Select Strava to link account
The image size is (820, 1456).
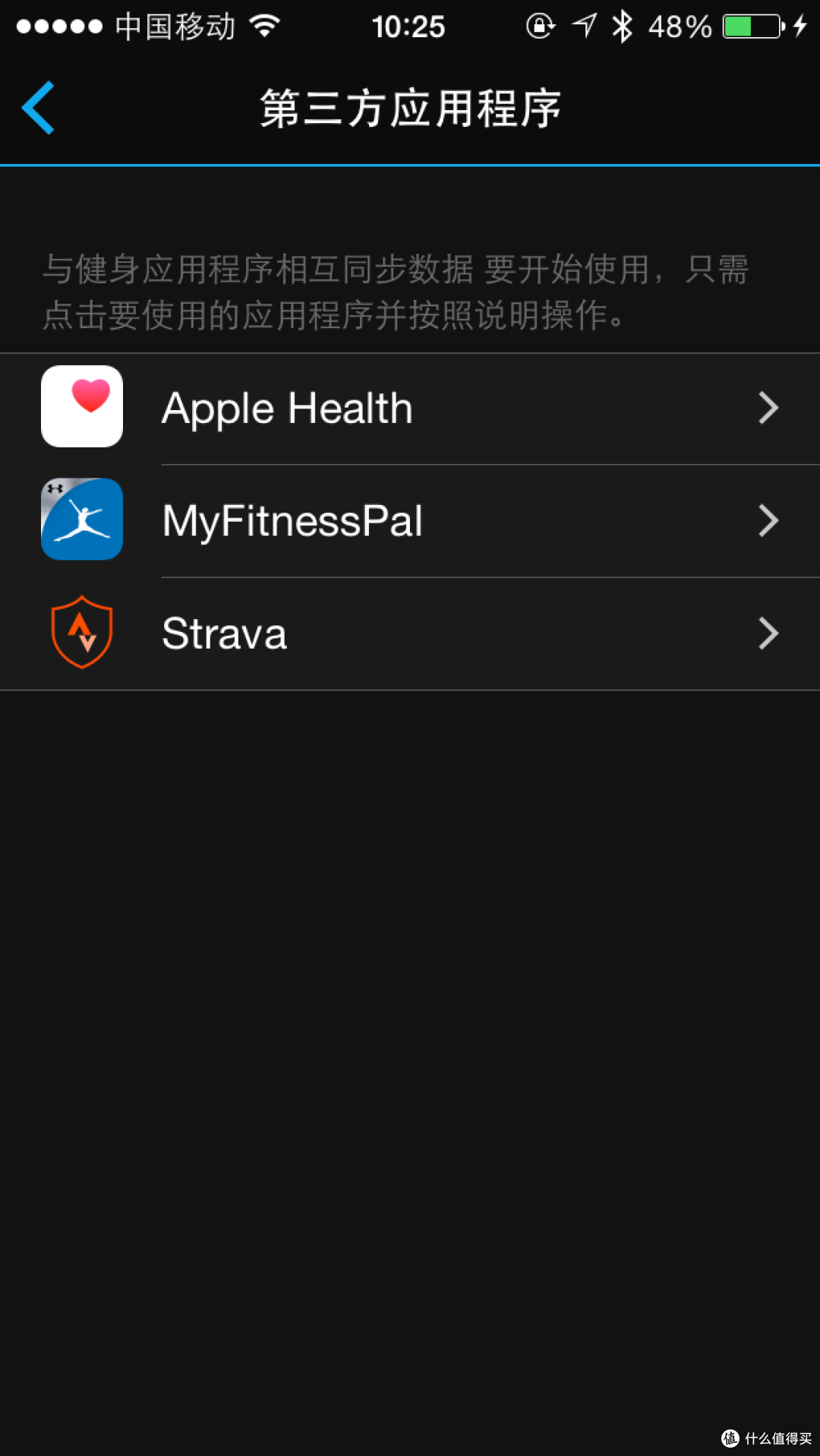point(410,633)
